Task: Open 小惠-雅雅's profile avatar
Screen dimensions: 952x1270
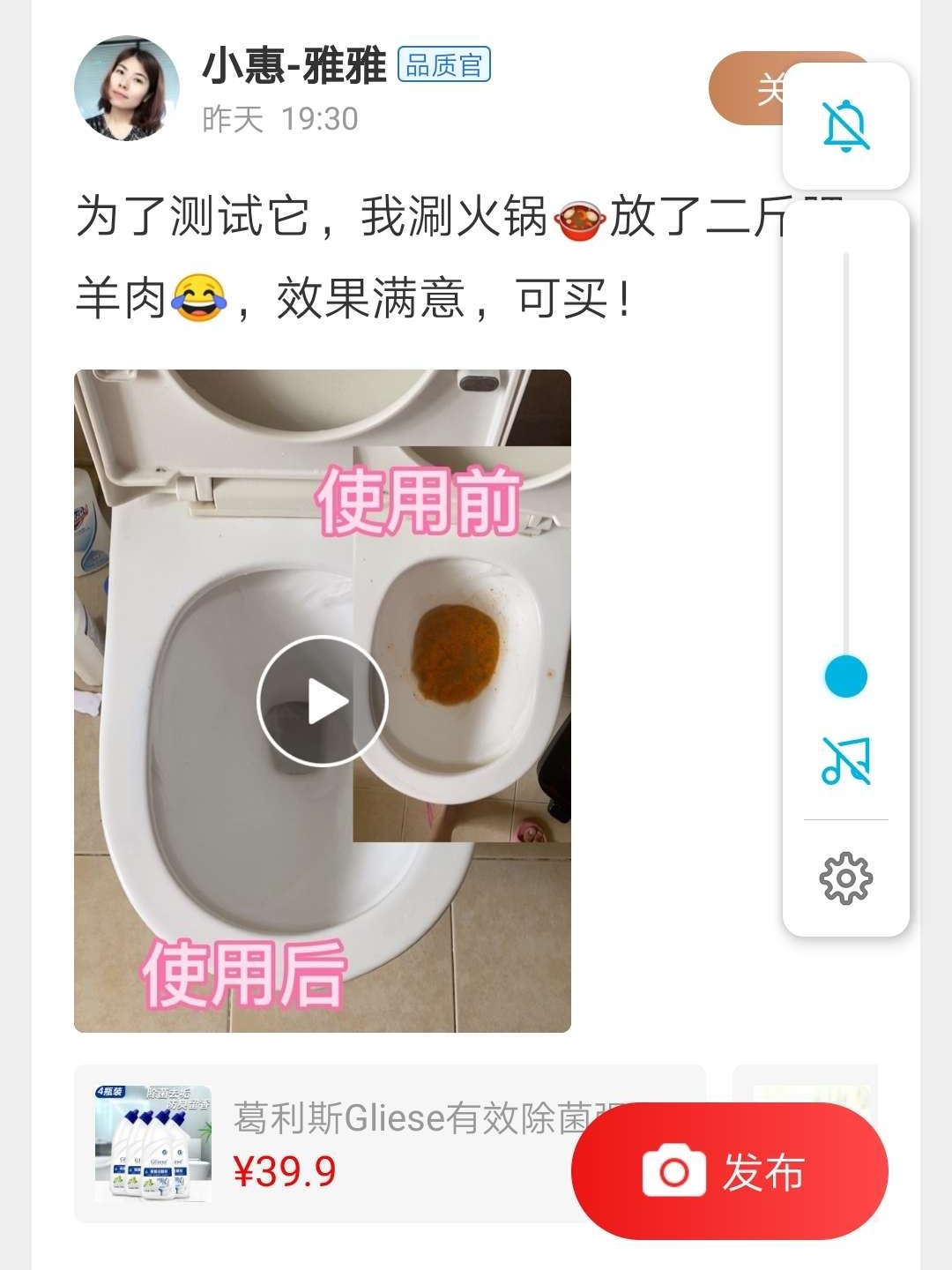Action: pos(127,88)
